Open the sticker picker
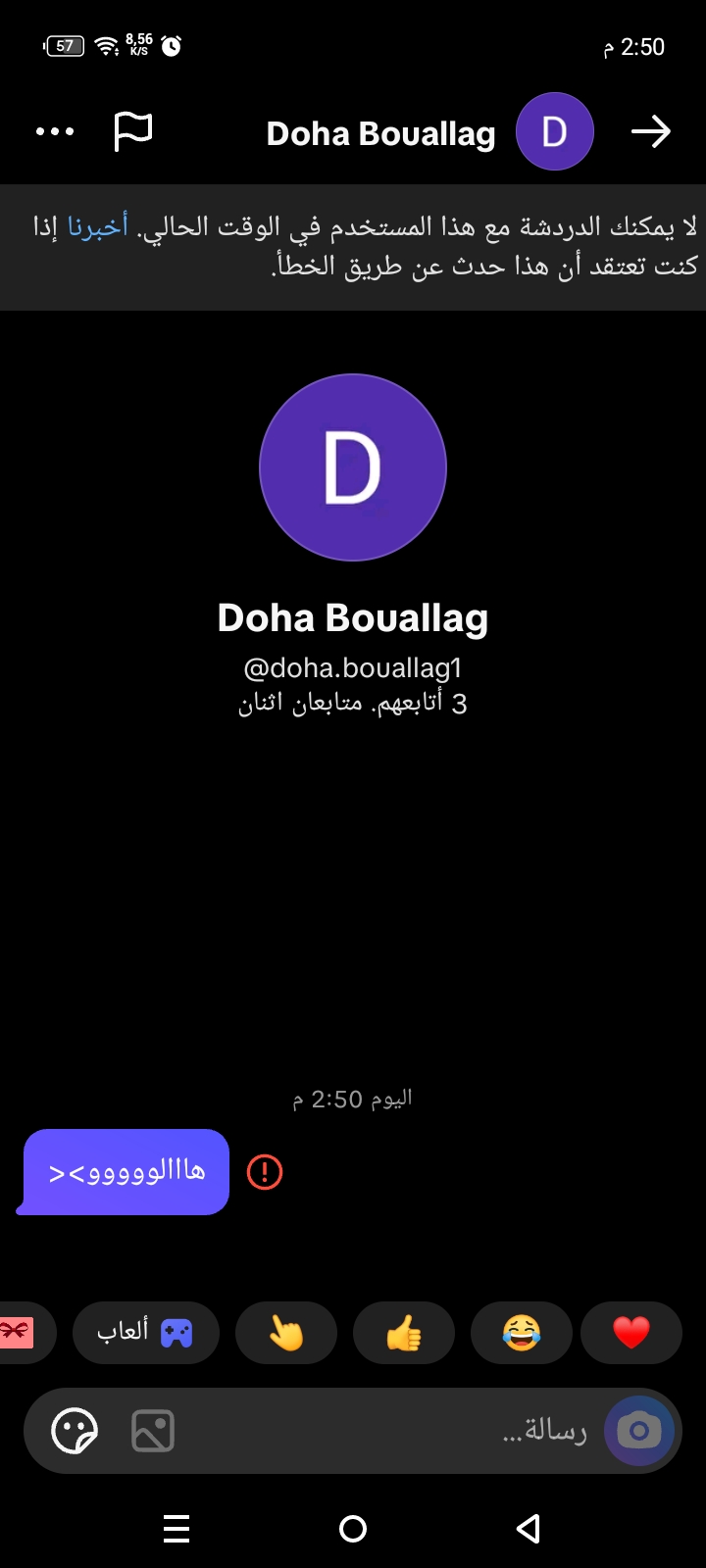 75,1431
